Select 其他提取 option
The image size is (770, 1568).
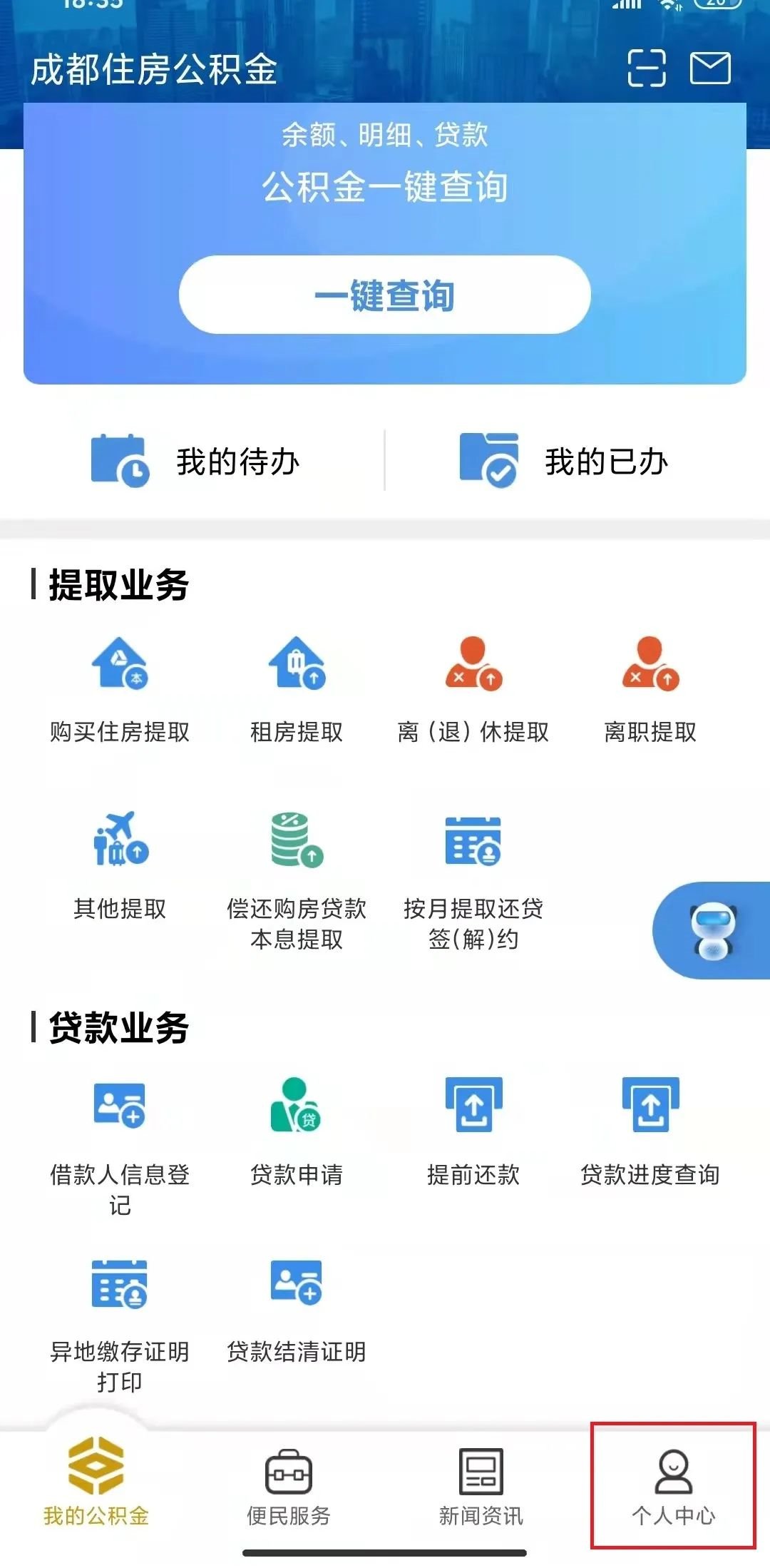pyautogui.click(x=120, y=863)
